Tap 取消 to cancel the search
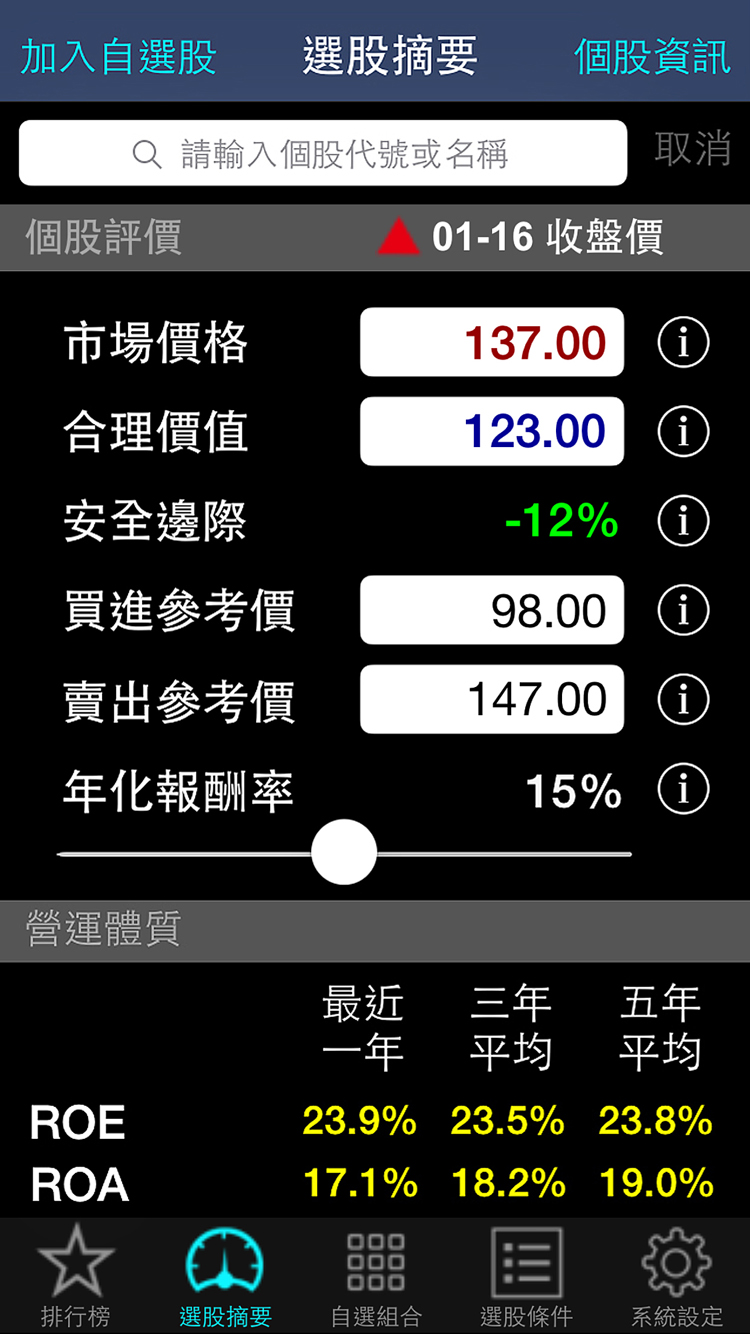Viewport: 750px width, 1334px height. [x=692, y=149]
